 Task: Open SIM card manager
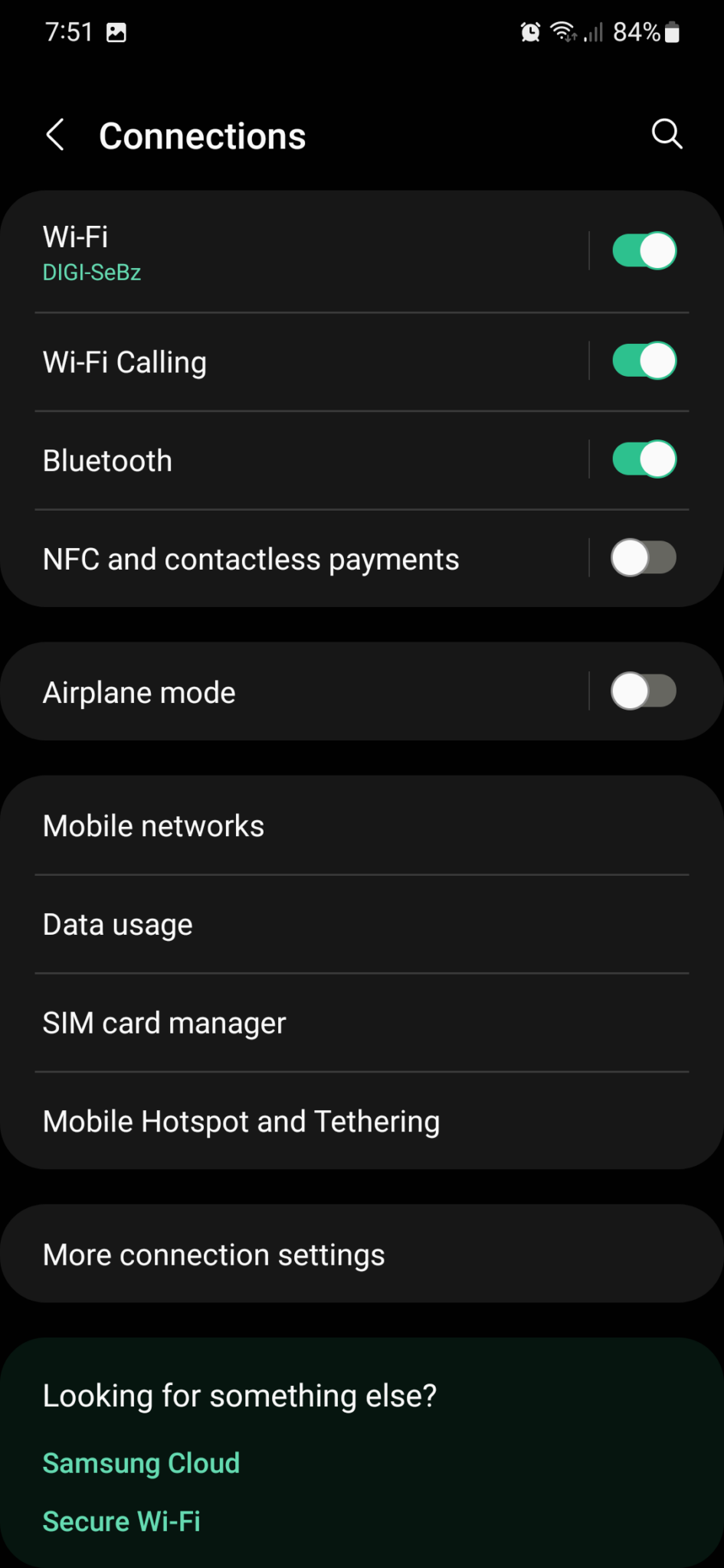click(164, 1022)
